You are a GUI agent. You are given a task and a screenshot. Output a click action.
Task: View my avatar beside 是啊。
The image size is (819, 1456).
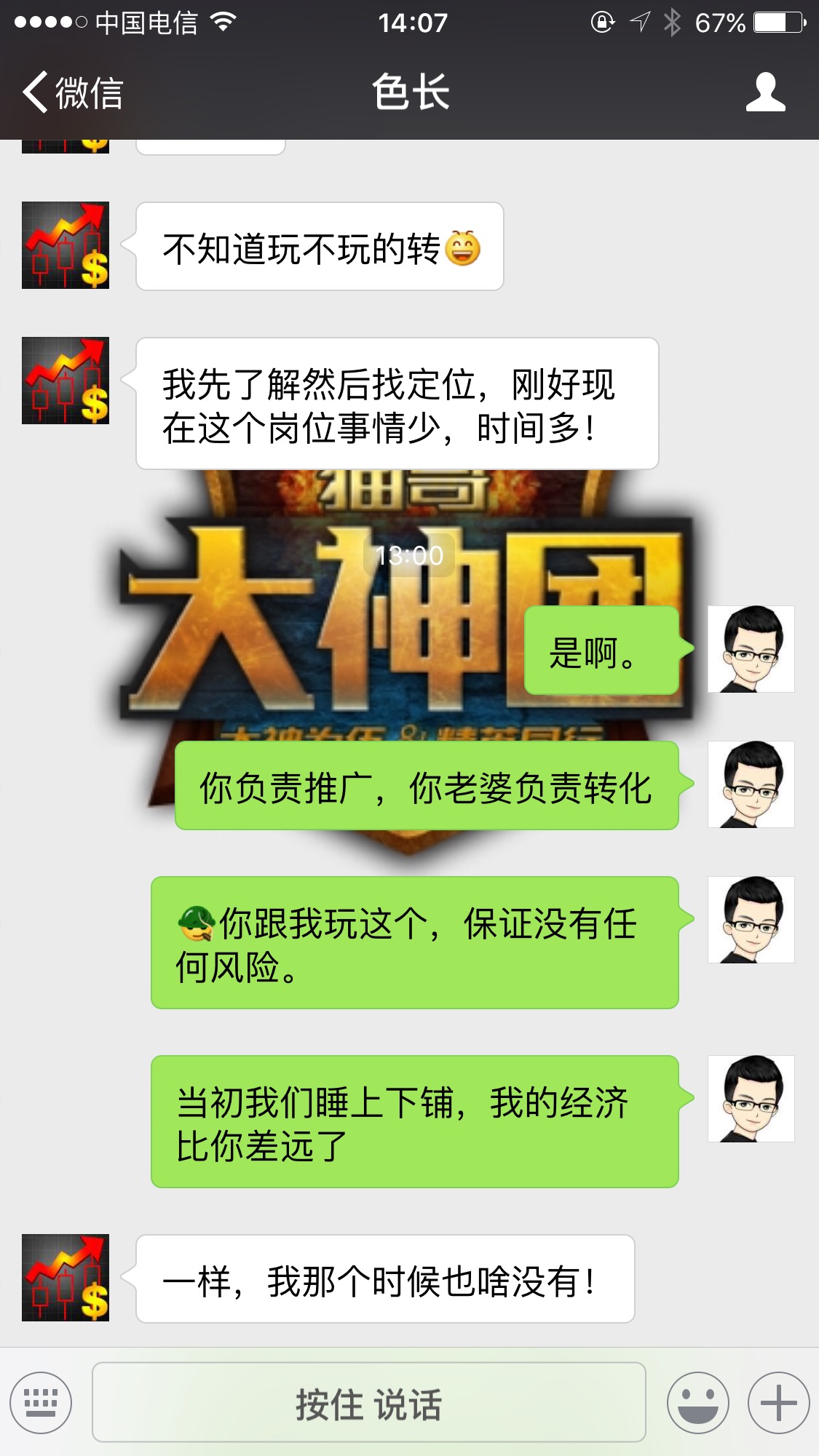pos(751,649)
